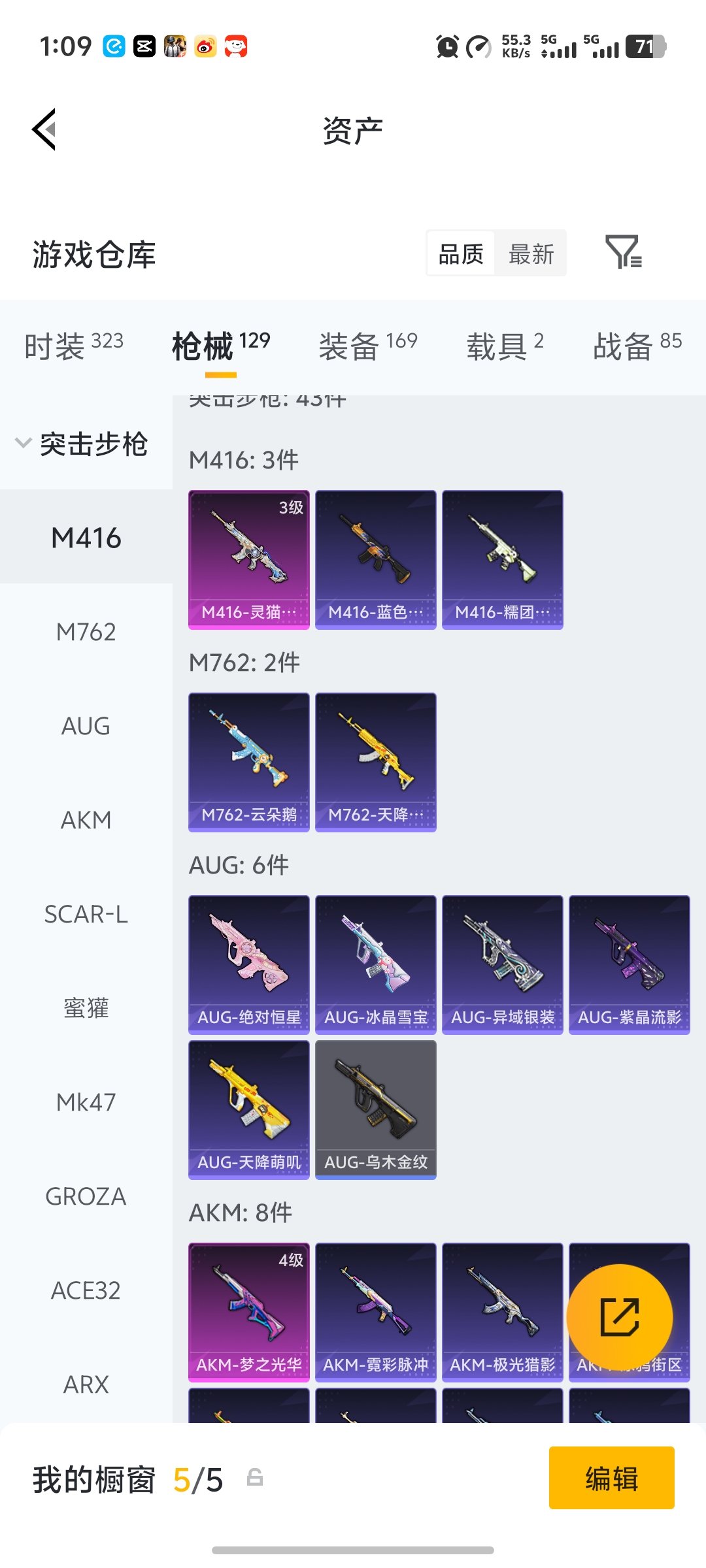The width and height of the screenshot is (706, 1568).
Task: Switch sorting to 品质
Action: coord(460,253)
